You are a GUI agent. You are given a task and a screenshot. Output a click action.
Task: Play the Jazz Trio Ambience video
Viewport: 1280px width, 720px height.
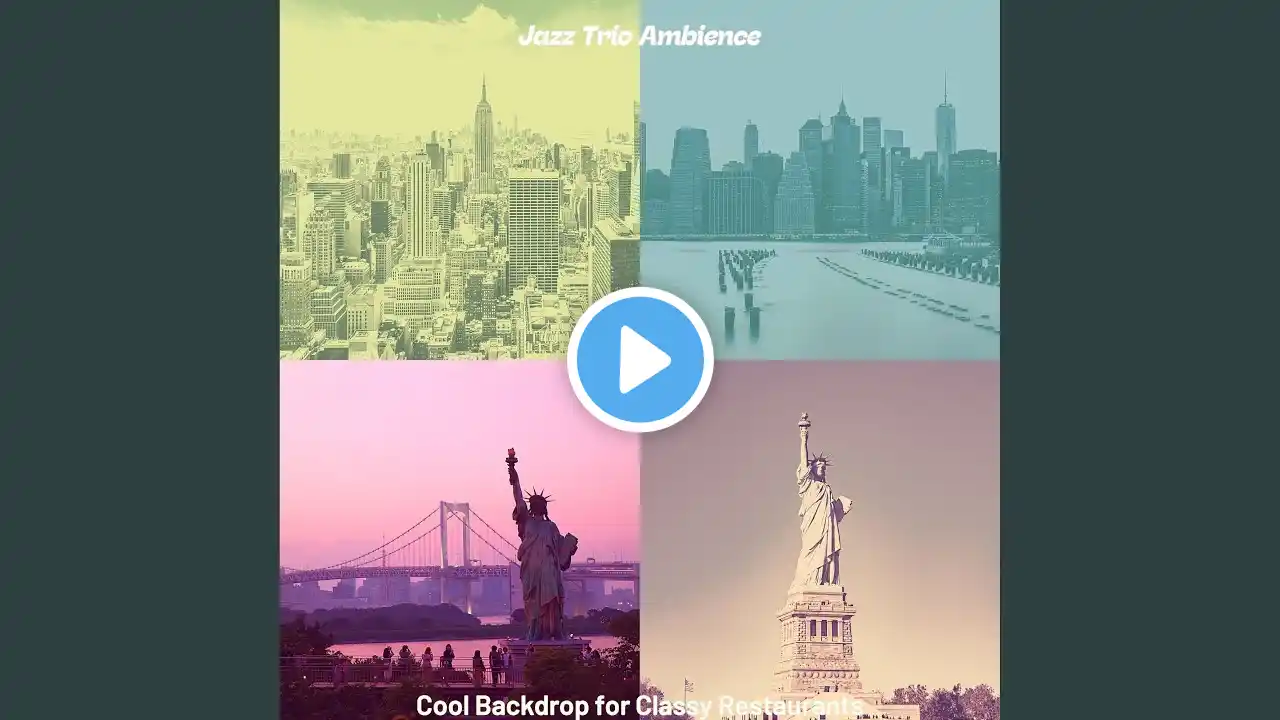pyautogui.click(x=640, y=360)
